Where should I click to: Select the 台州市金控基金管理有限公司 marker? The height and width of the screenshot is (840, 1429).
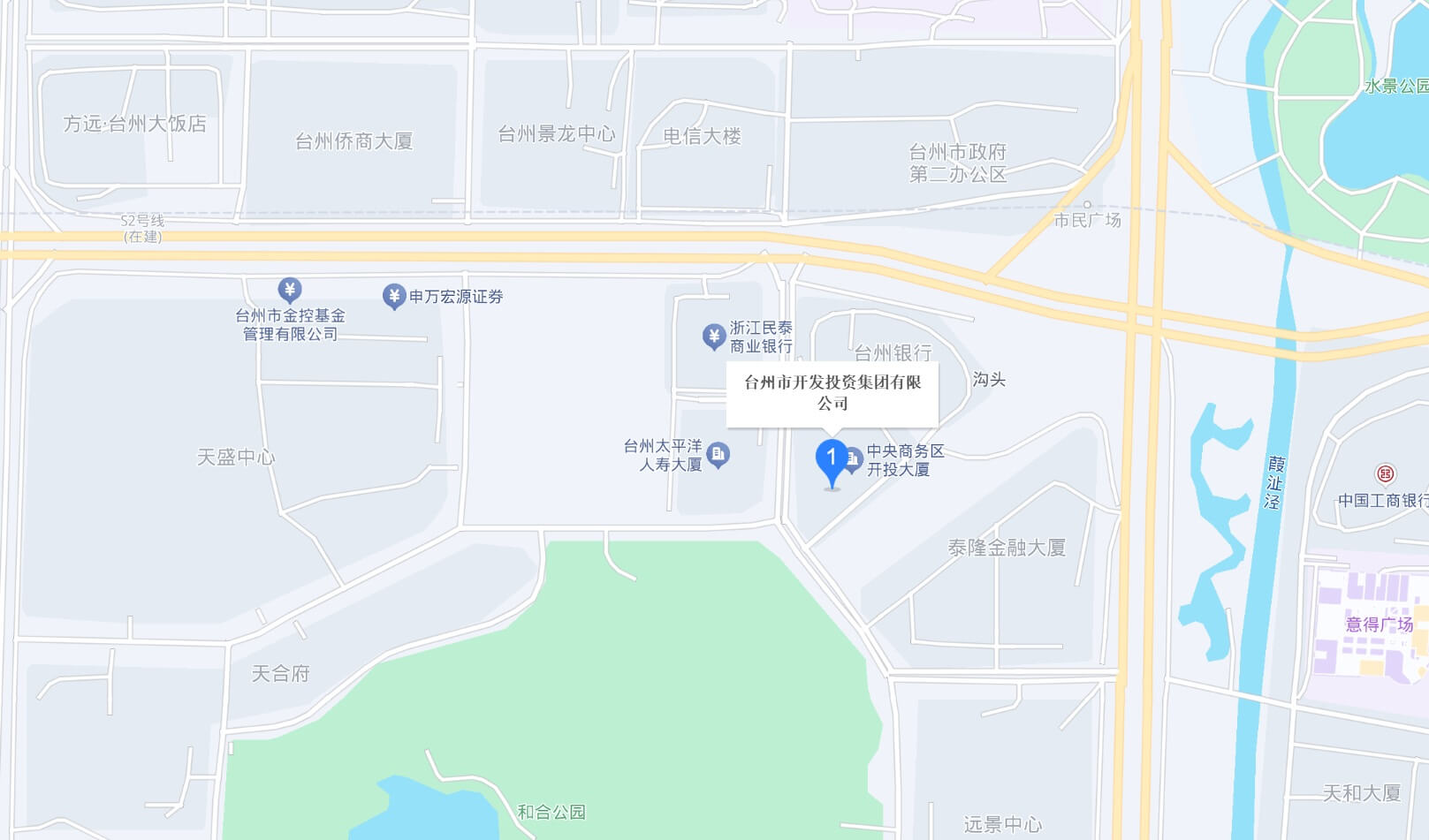pos(290,290)
